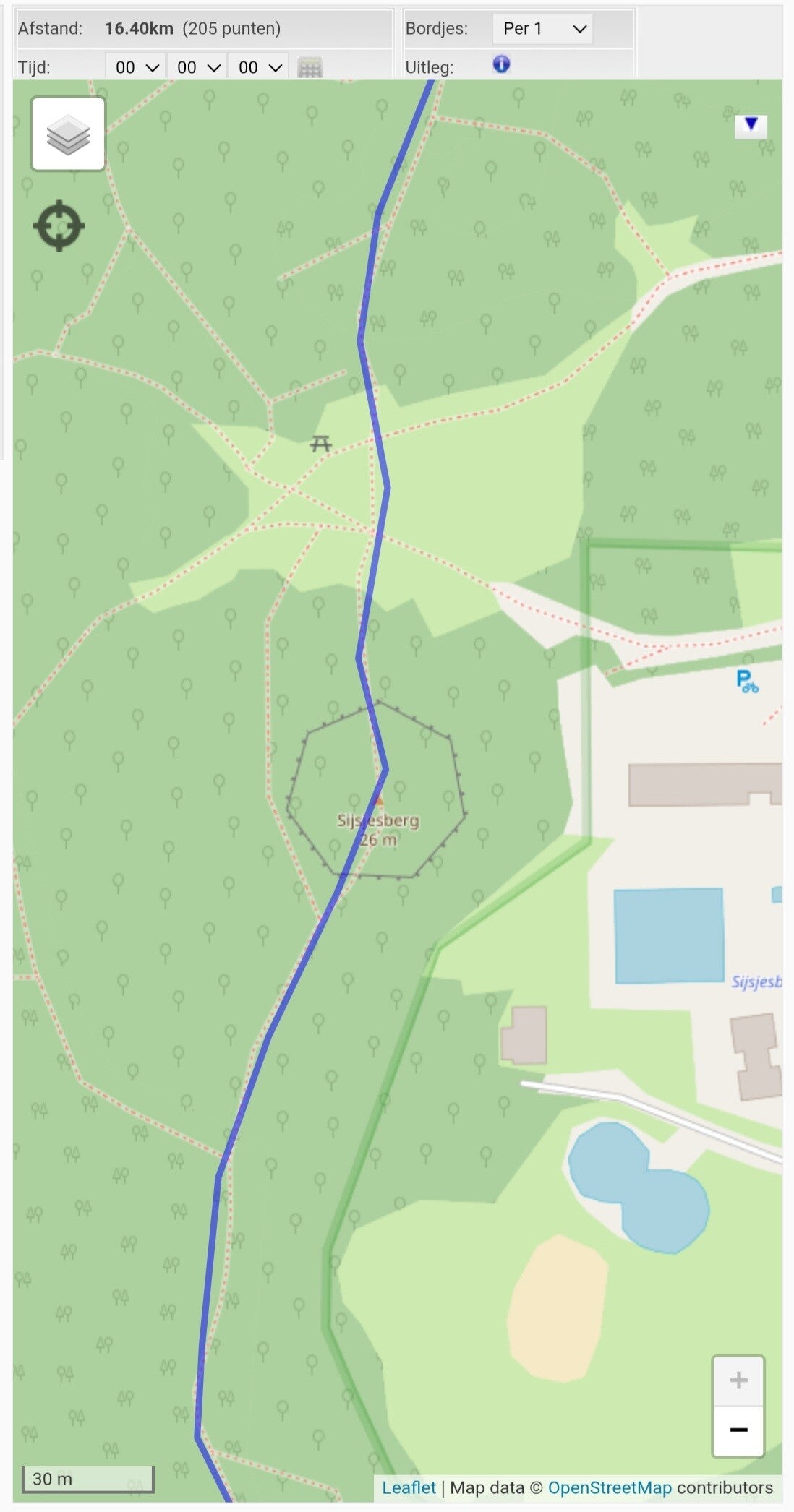The width and height of the screenshot is (794, 1512).
Task: Tap the calculator icon beside Tijd
Action: pos(310,67)
